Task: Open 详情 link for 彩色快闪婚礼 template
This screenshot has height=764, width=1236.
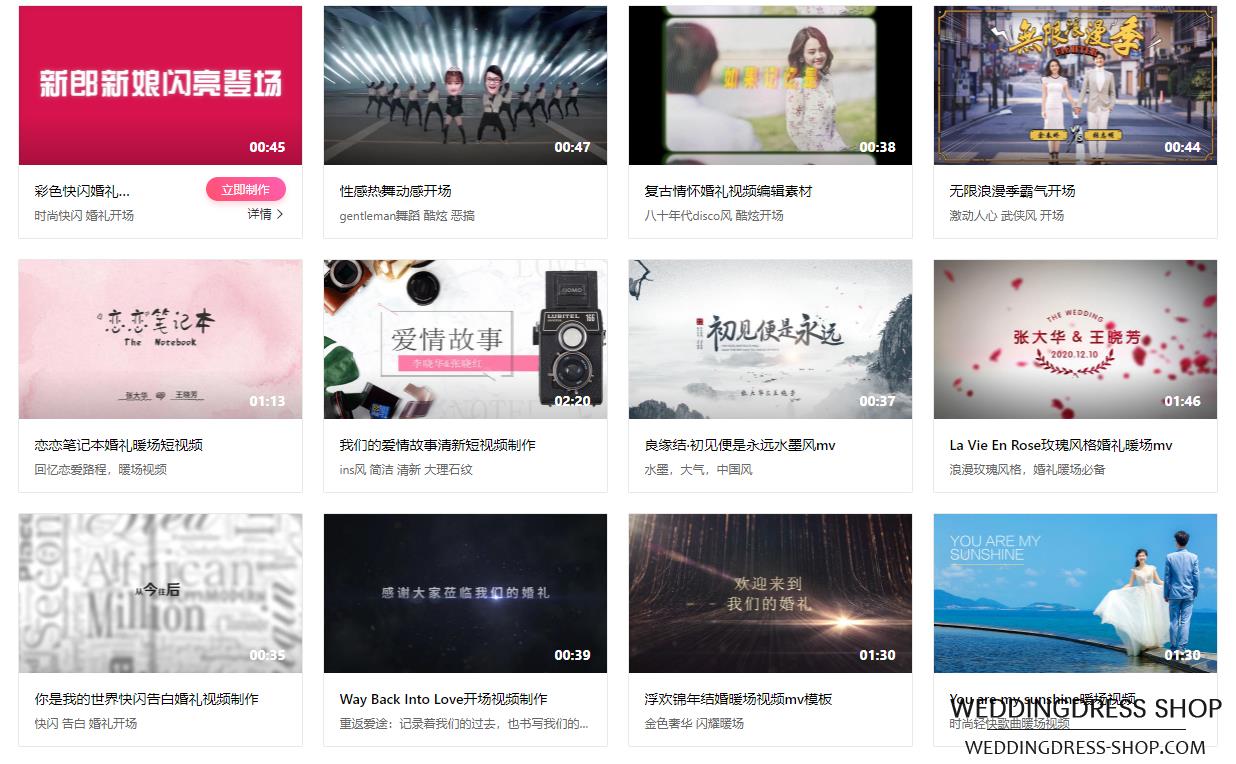Action: pyautogui.click(x=265, y=214)
